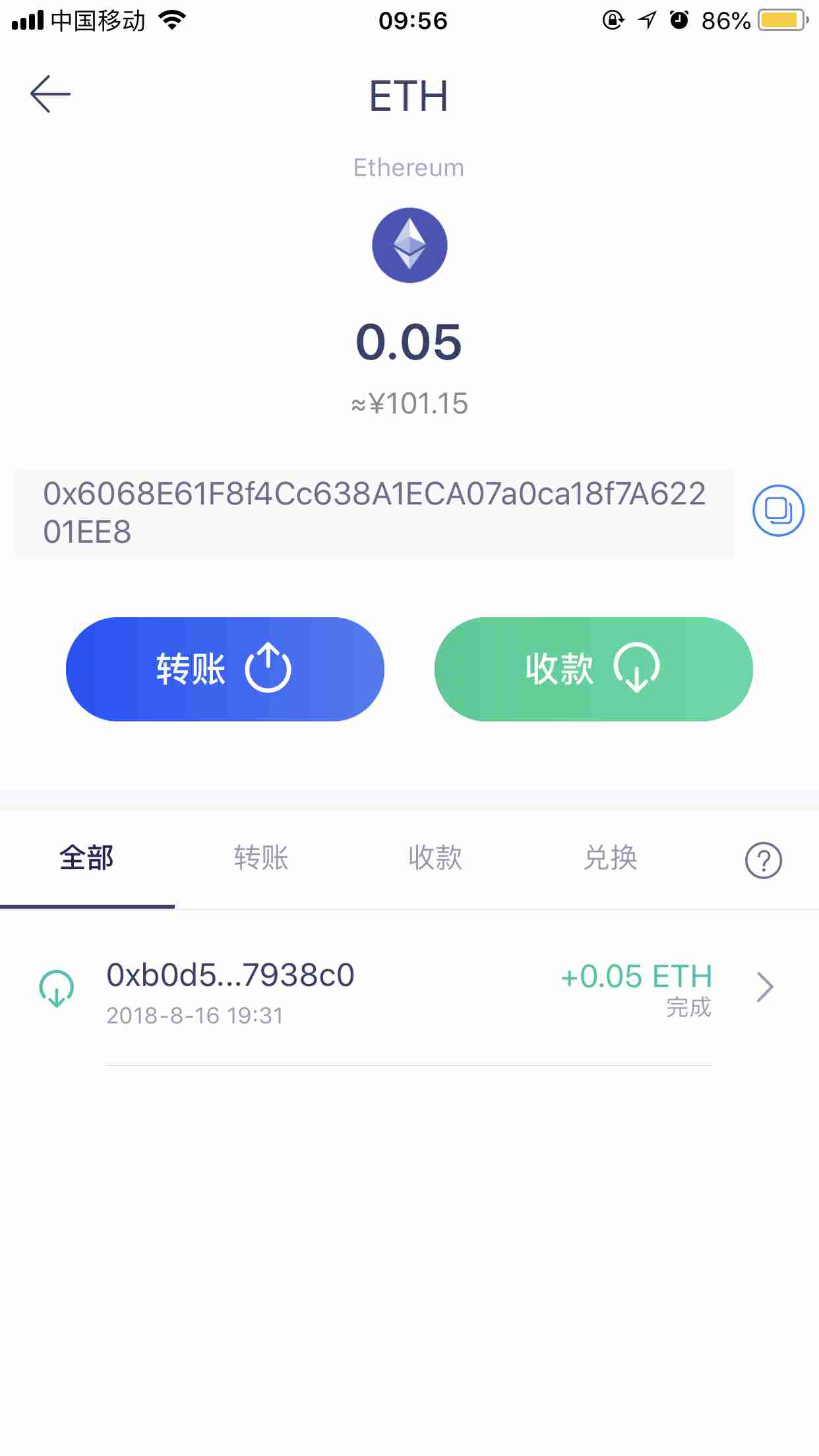Screen dimensions: 819x1456
Task: Switch to the 收款 transactions tab
Action: [x=434, y=857]
